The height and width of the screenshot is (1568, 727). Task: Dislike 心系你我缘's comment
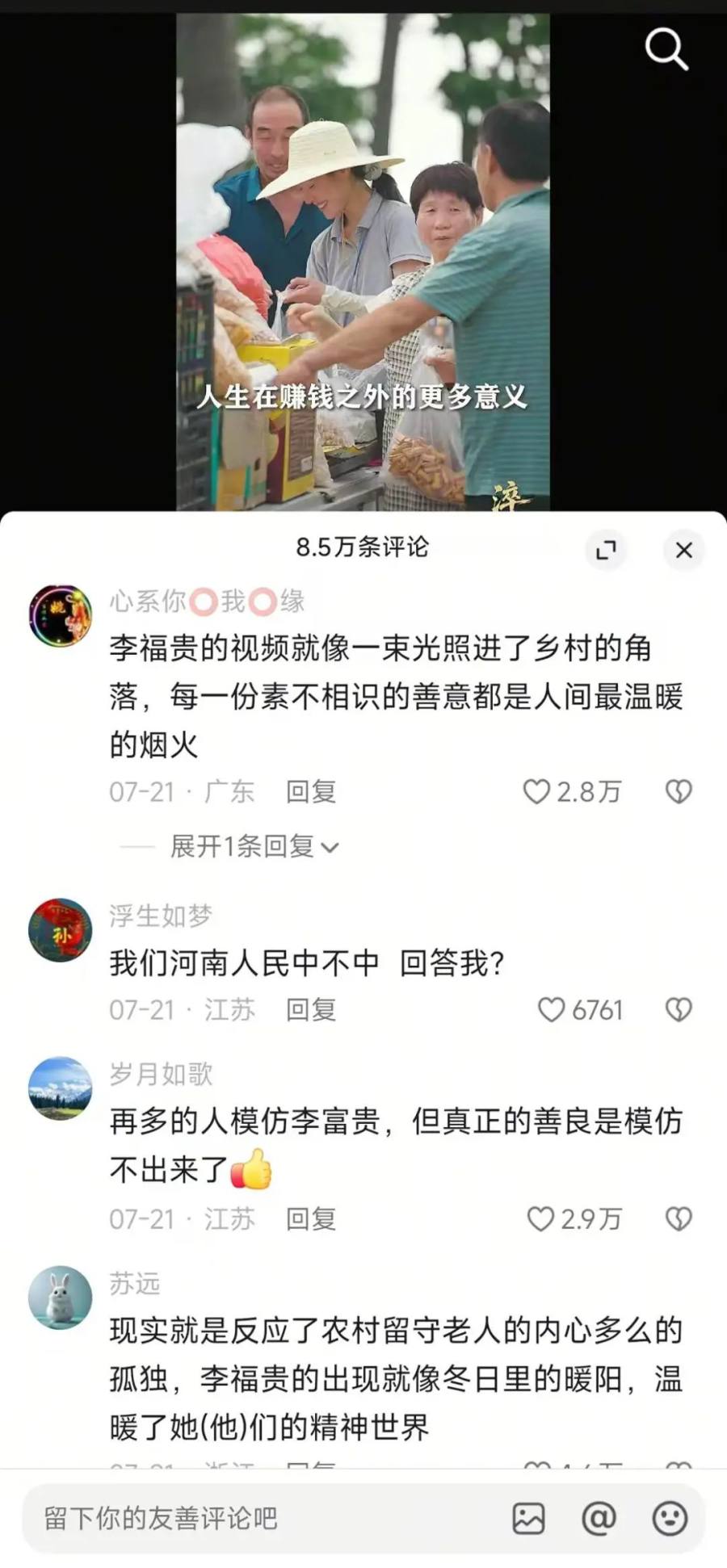(x=679, y=791)
